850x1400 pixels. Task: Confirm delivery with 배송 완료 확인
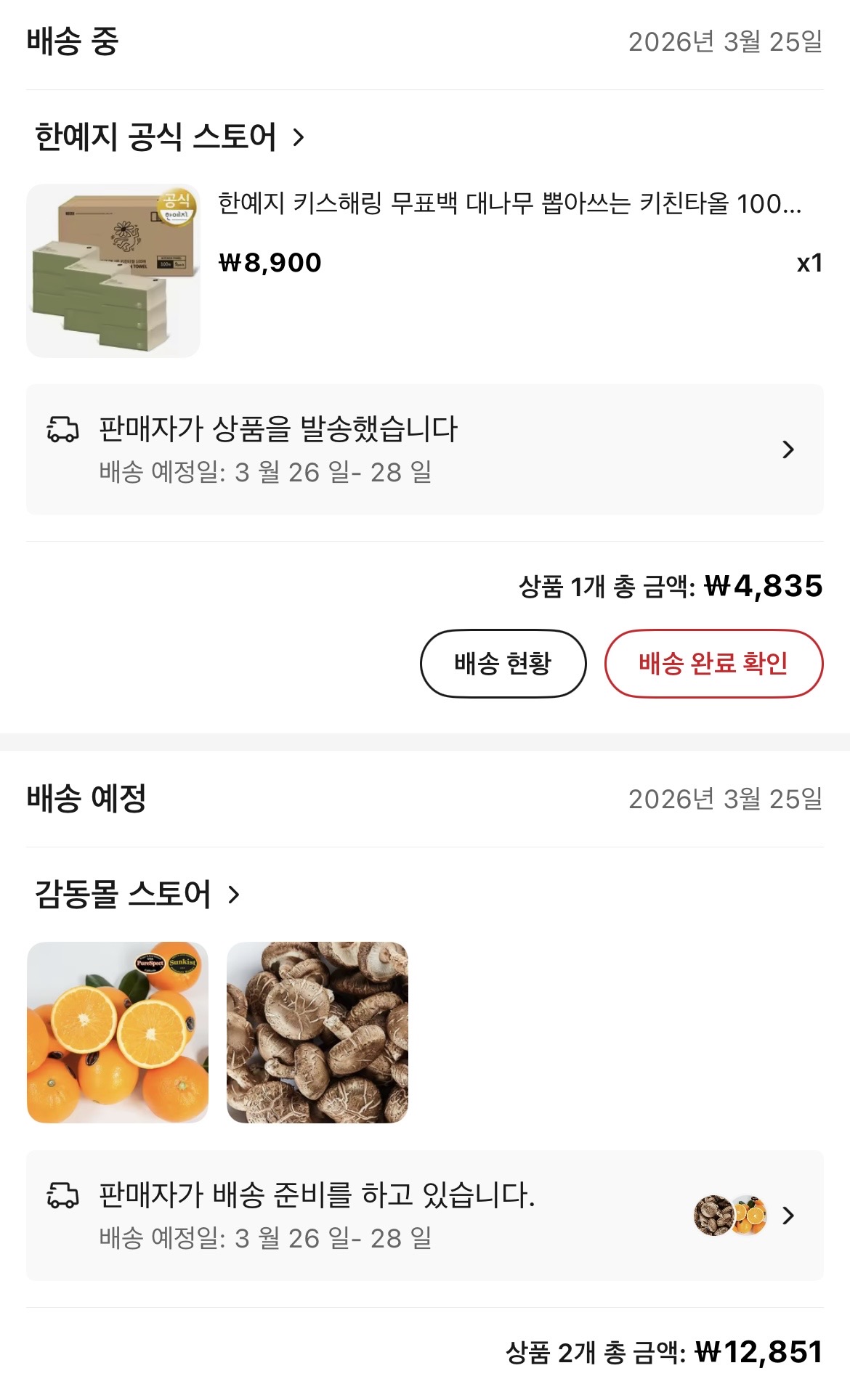coord(713,663)
